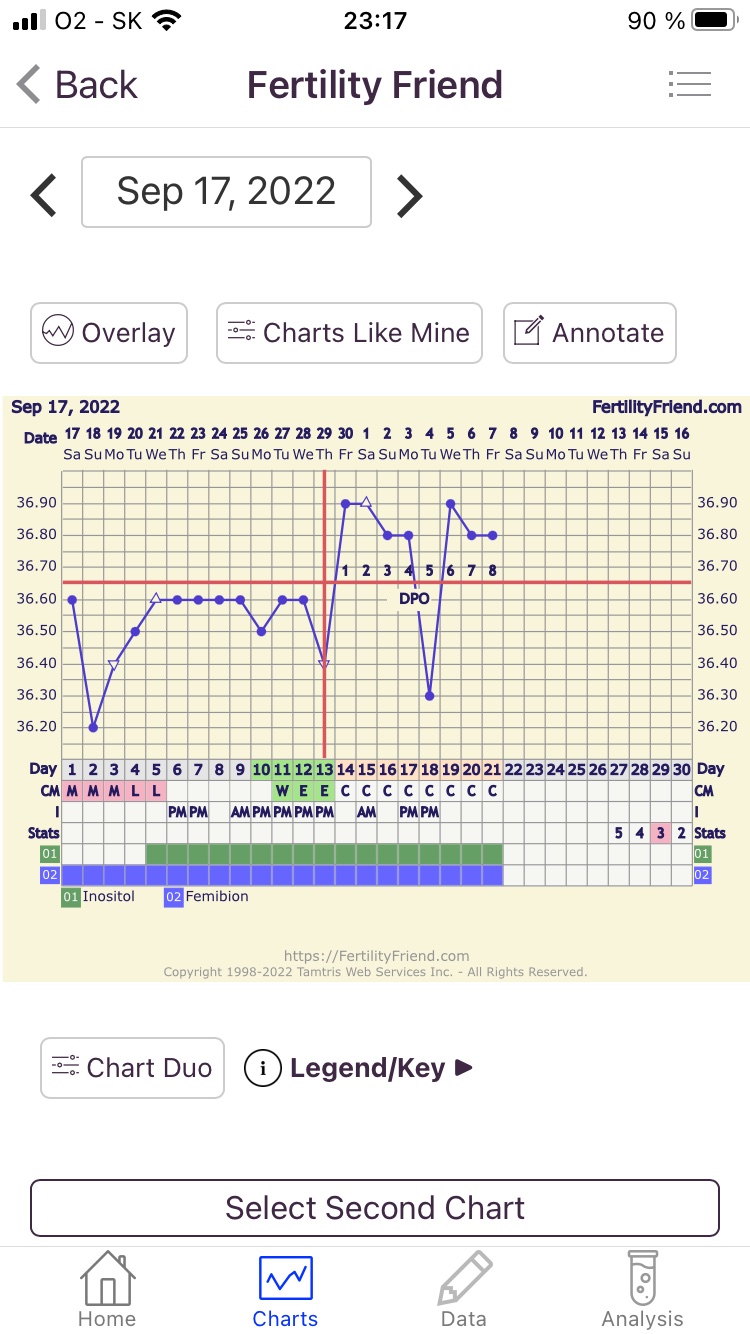Choose Select Second Chart

coord(375,1208)
